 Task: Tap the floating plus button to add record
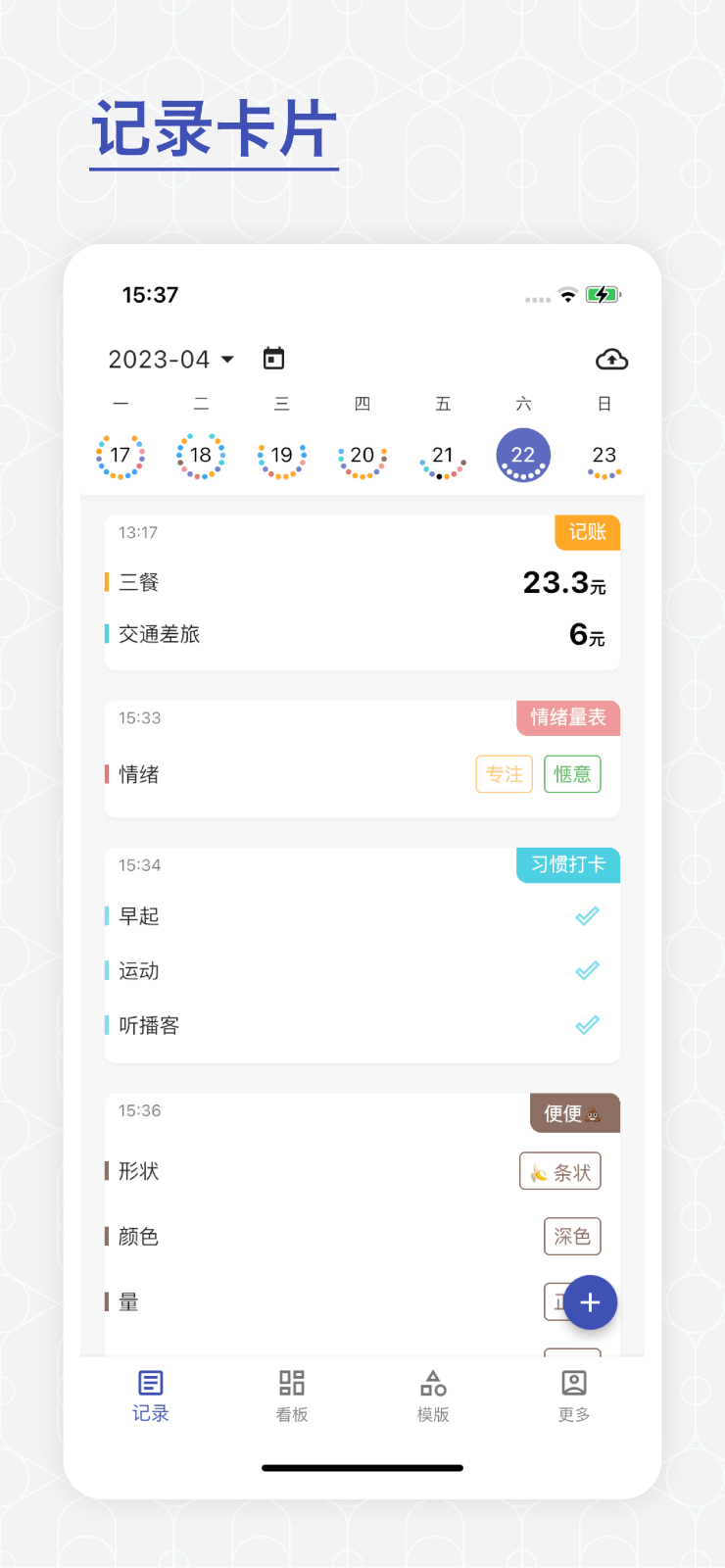click(x=590, y=1301)
